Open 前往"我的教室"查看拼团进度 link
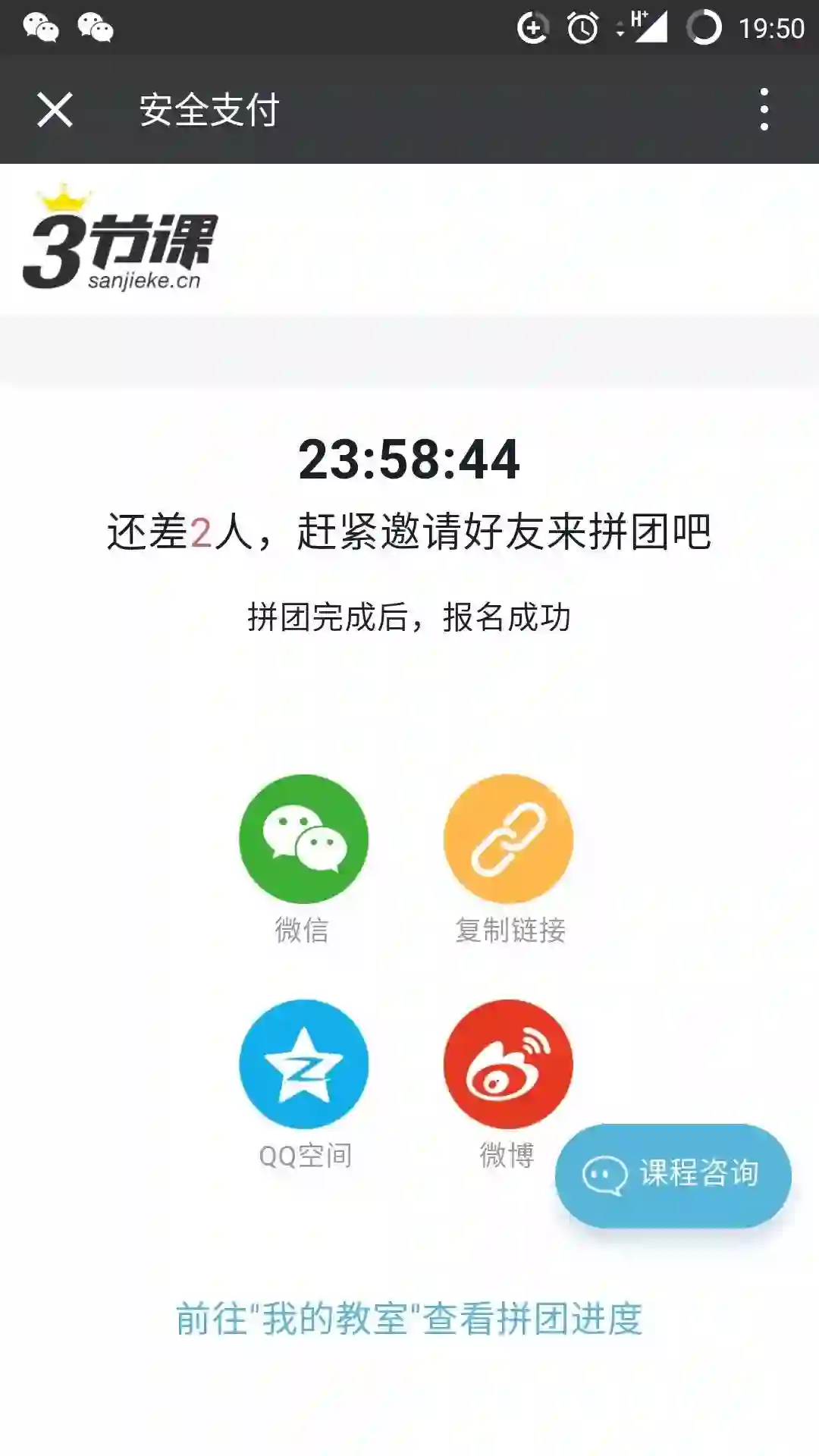 (x=409, y=1319)
